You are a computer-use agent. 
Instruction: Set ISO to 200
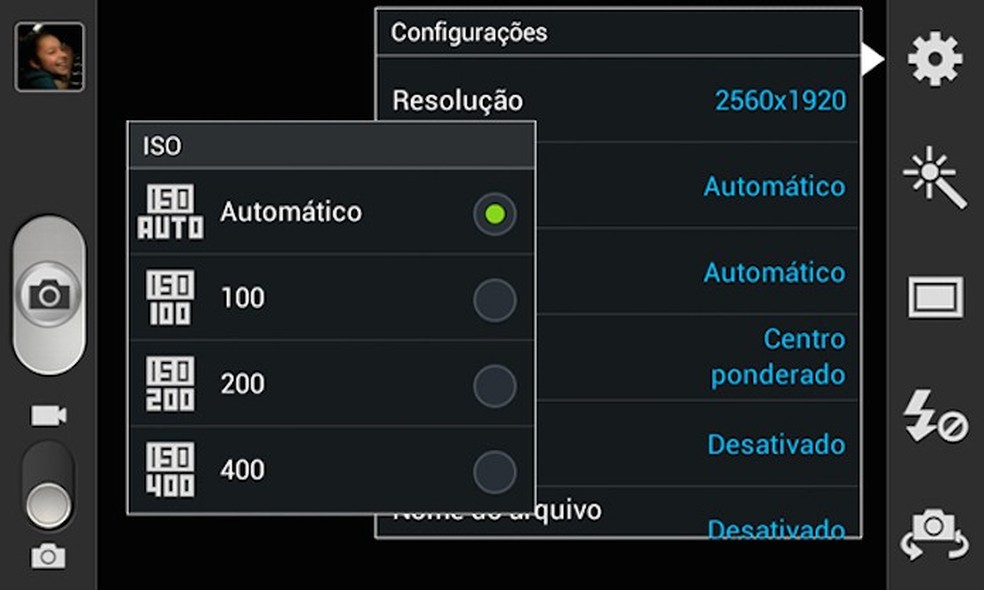coord(330,384)
